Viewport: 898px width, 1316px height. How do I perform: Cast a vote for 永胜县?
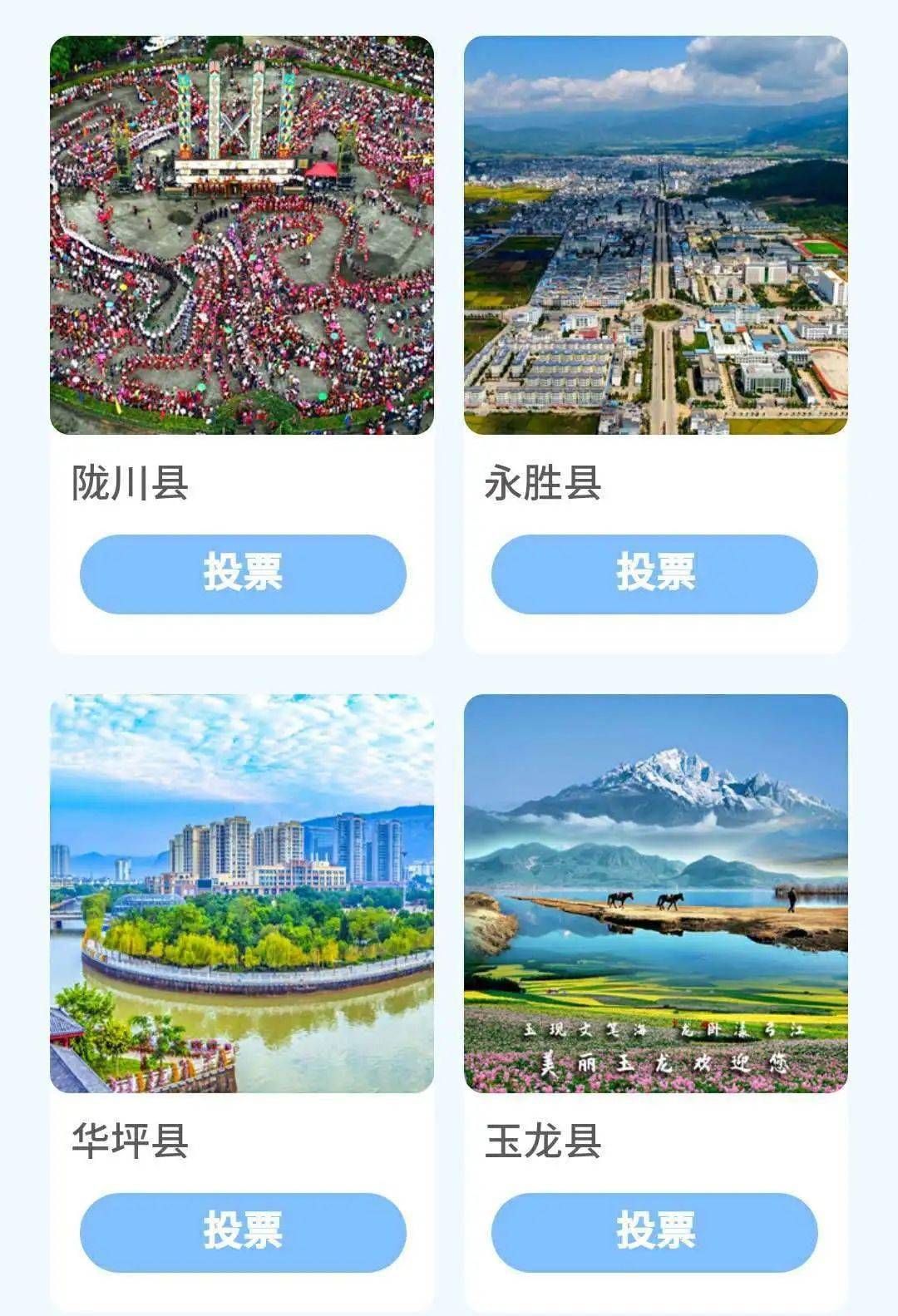(654, 574)
